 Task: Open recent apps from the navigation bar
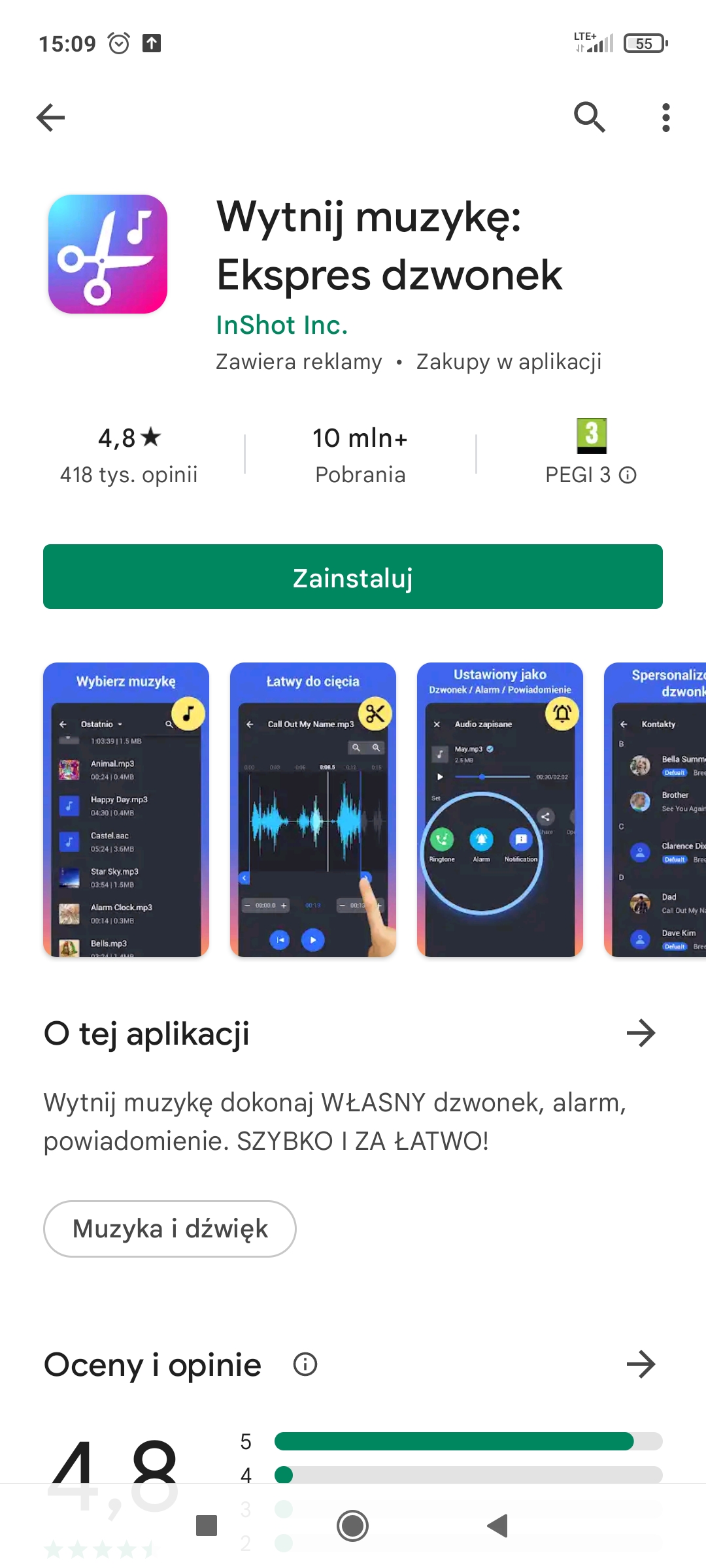click(207, 1526)
